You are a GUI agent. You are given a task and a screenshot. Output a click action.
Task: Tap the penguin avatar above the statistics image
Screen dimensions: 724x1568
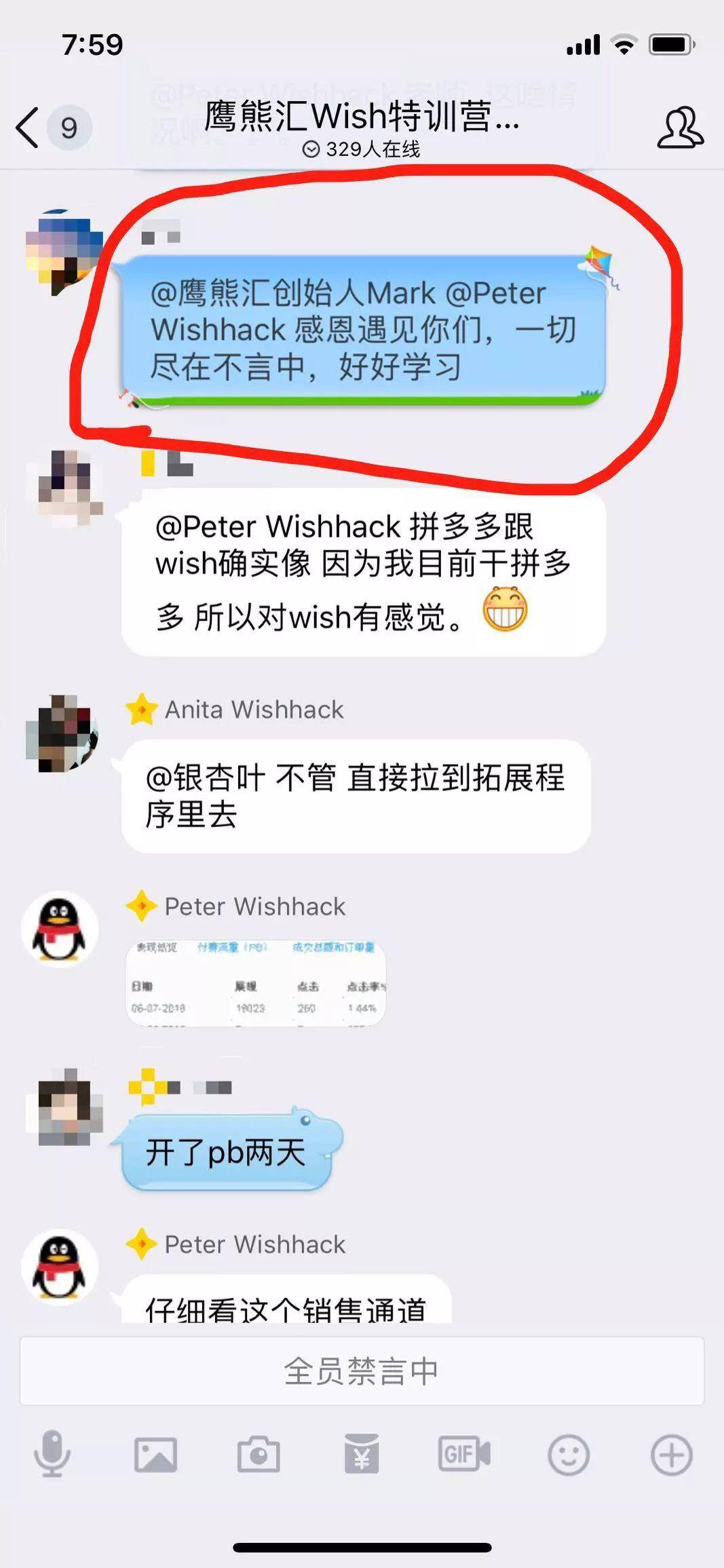60,929
